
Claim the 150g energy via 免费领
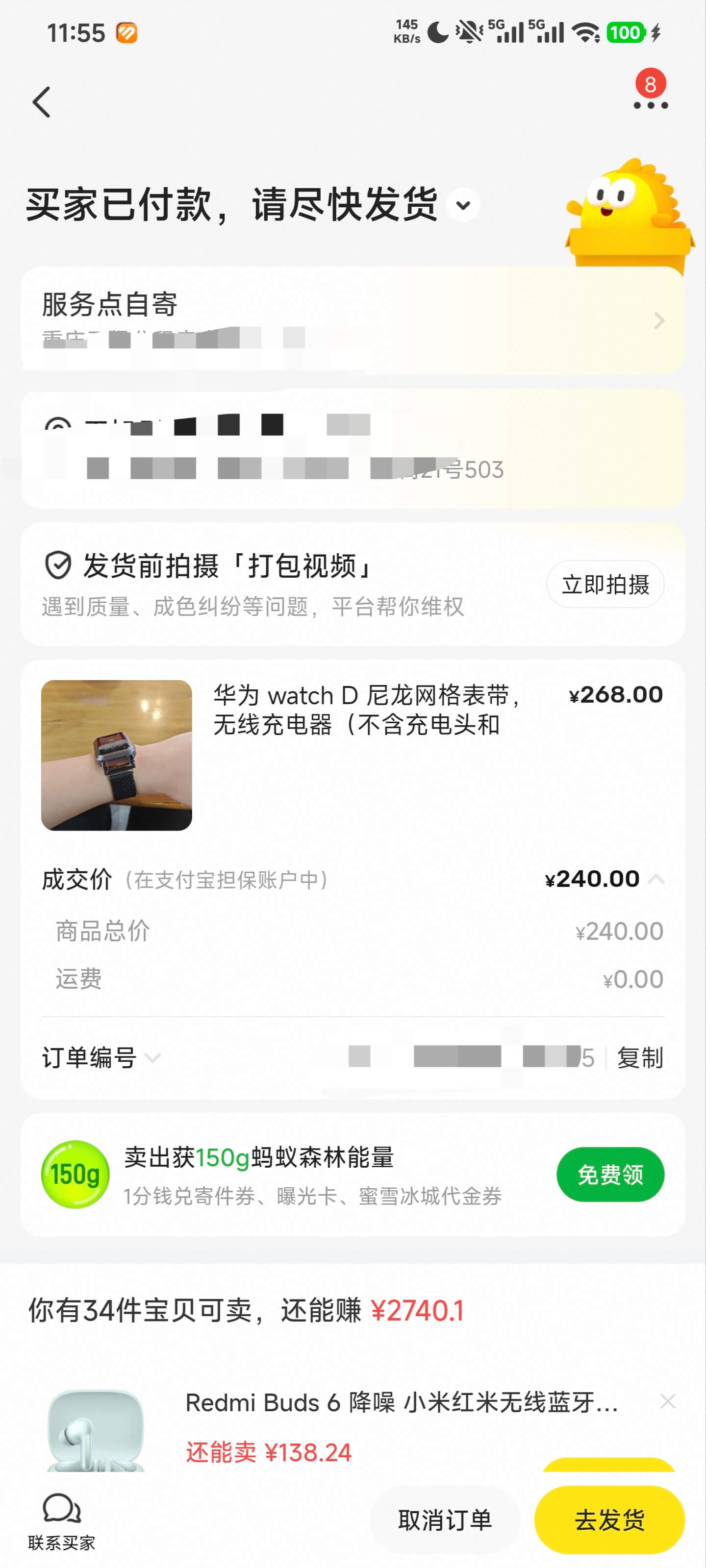click(x=610, y=1174)
